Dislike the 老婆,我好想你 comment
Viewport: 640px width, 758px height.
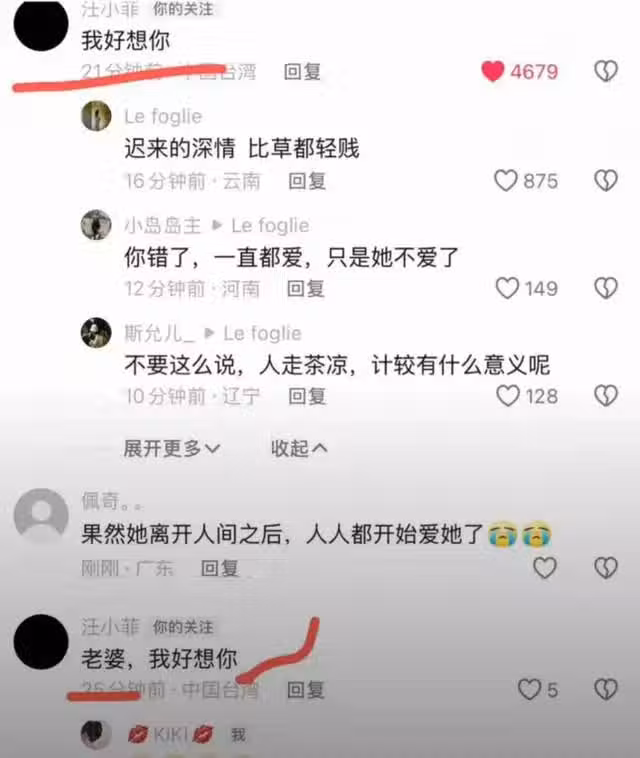(x=606, y=689)
